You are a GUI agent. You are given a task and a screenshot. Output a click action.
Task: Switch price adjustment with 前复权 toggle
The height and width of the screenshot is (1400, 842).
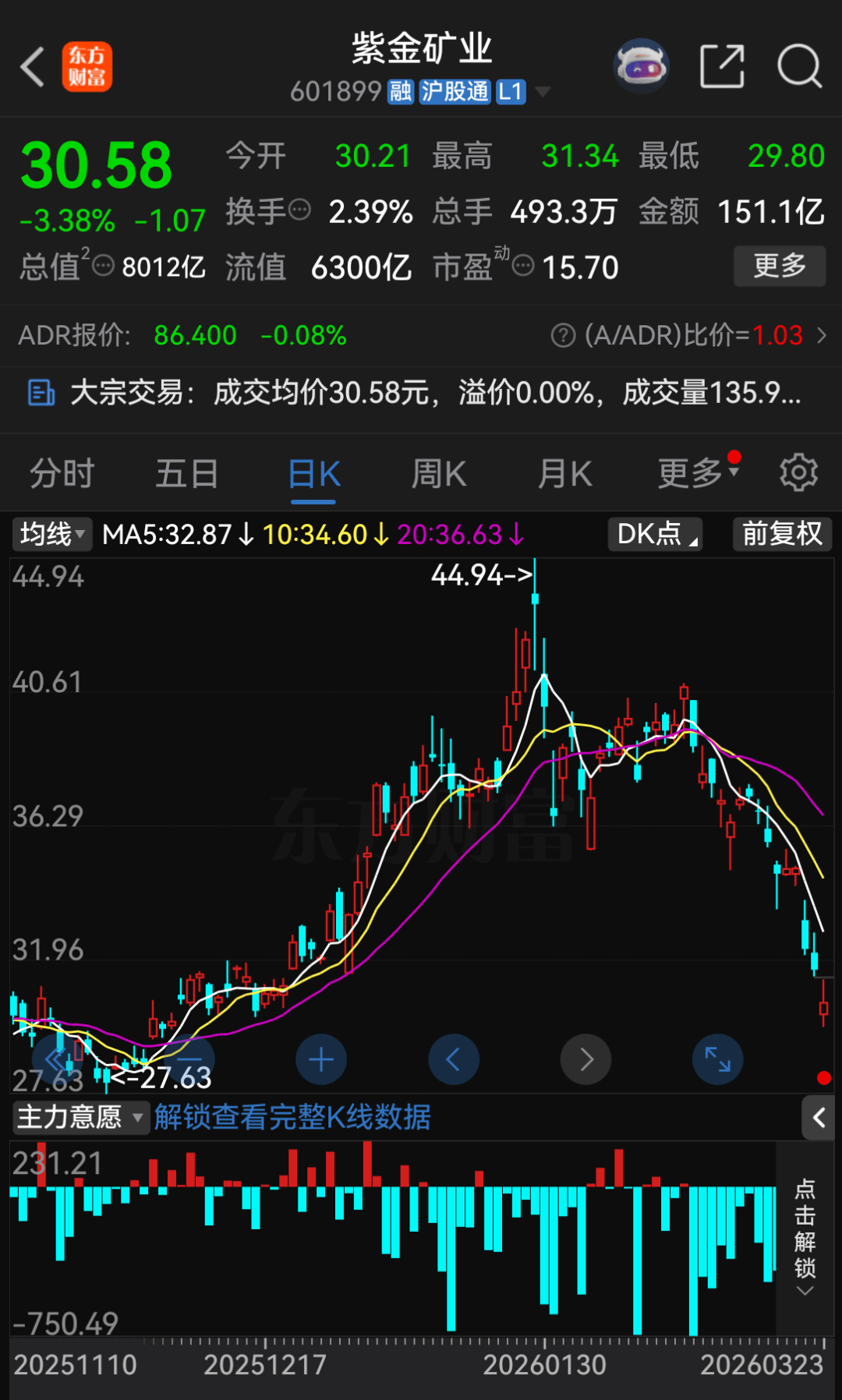(781, 534)
